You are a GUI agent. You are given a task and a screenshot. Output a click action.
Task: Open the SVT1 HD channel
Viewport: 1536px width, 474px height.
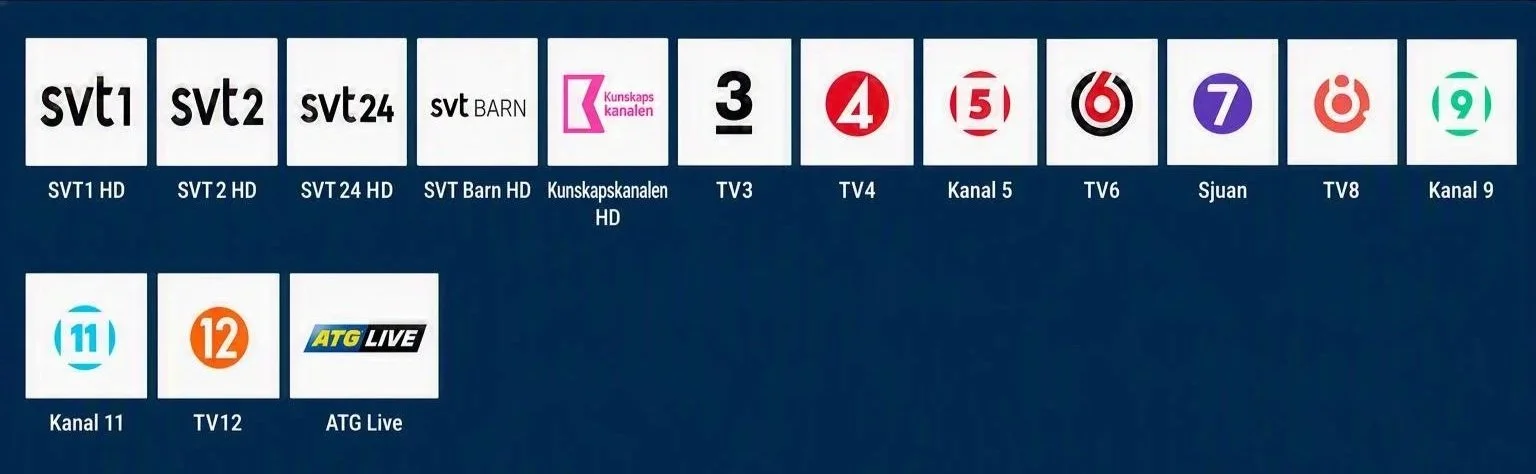[86, 102]
